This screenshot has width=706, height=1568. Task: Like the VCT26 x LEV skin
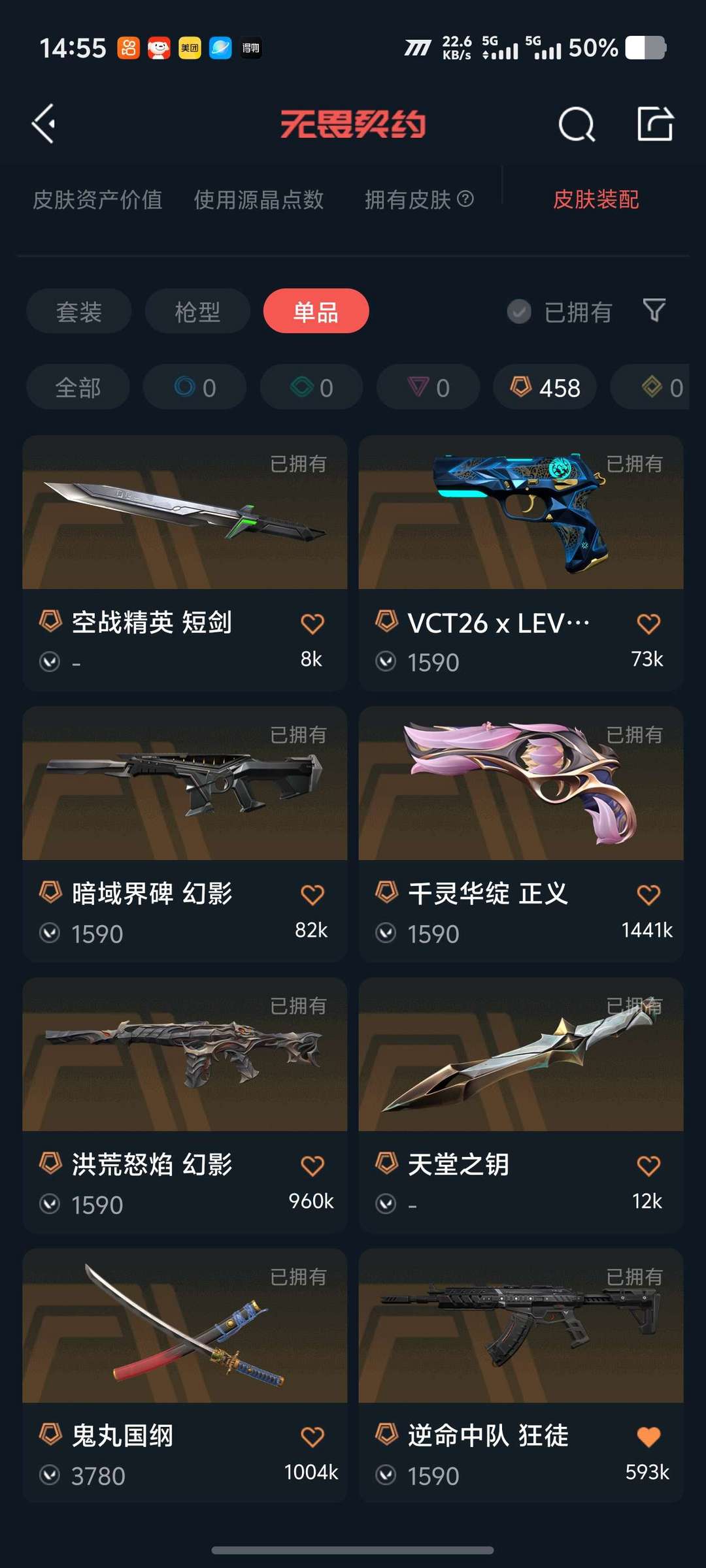(x=648, y=623)
